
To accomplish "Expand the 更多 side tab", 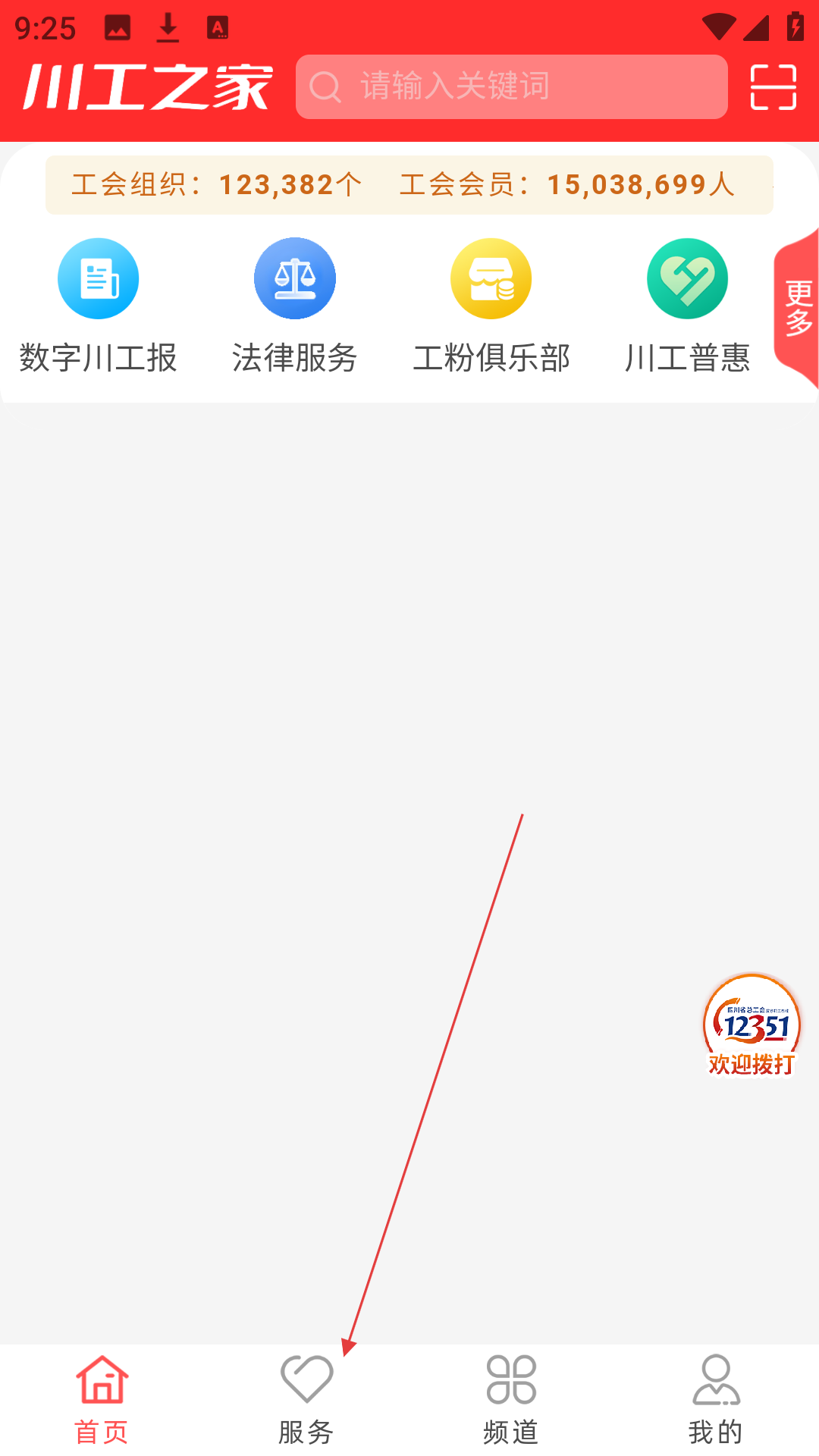I will coord(798,308).
